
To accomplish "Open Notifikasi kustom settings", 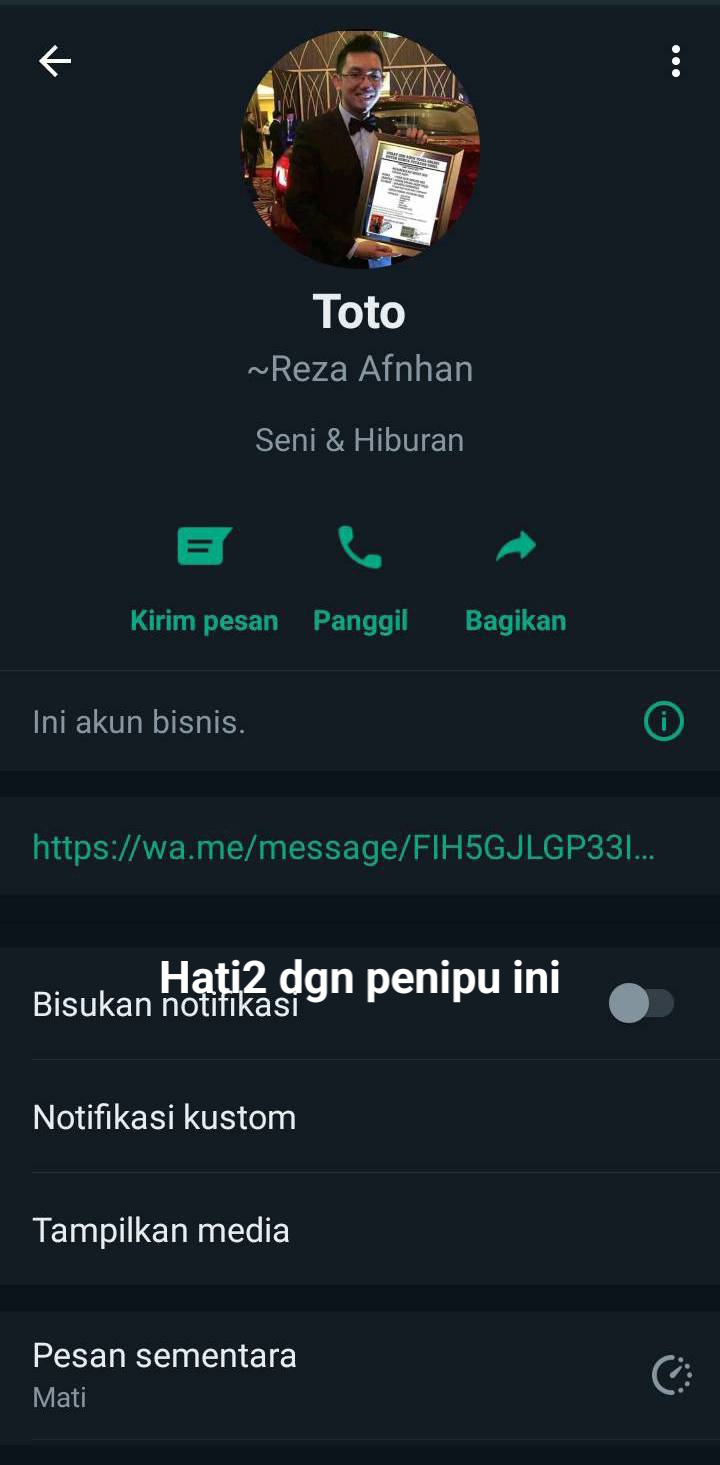I will coord(164,1117).
